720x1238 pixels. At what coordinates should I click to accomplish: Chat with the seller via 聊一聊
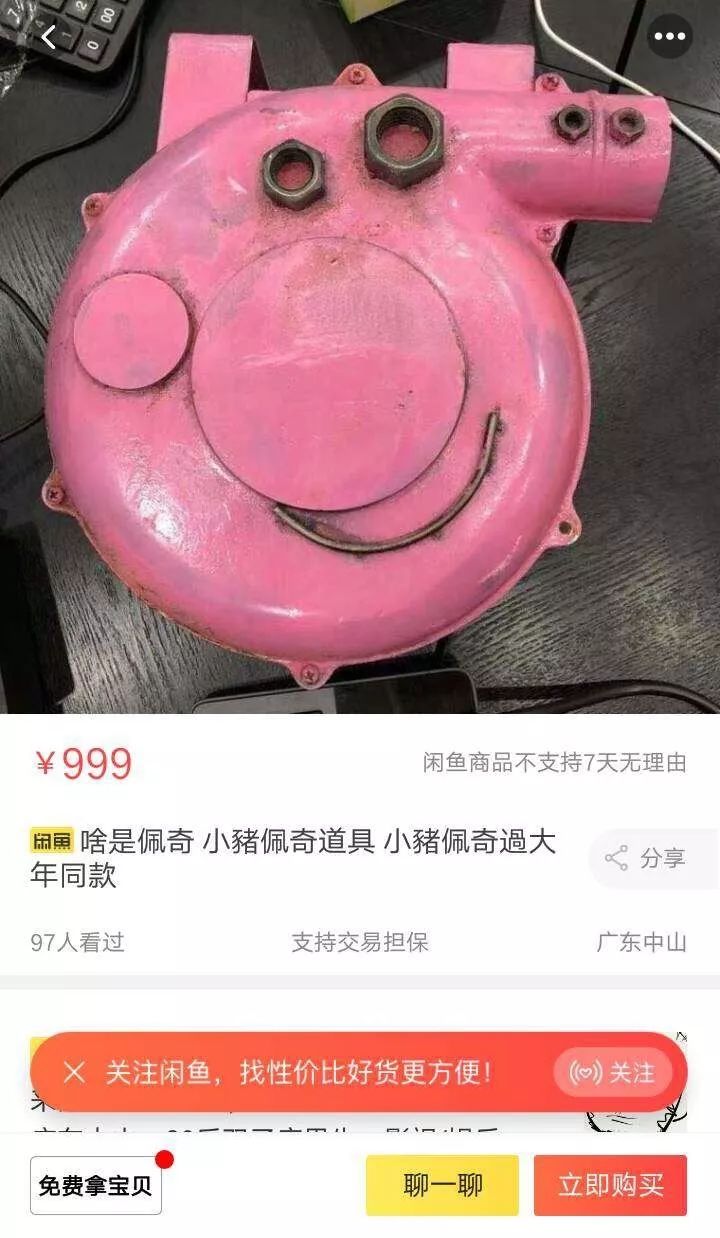[x=442, y=1186]
